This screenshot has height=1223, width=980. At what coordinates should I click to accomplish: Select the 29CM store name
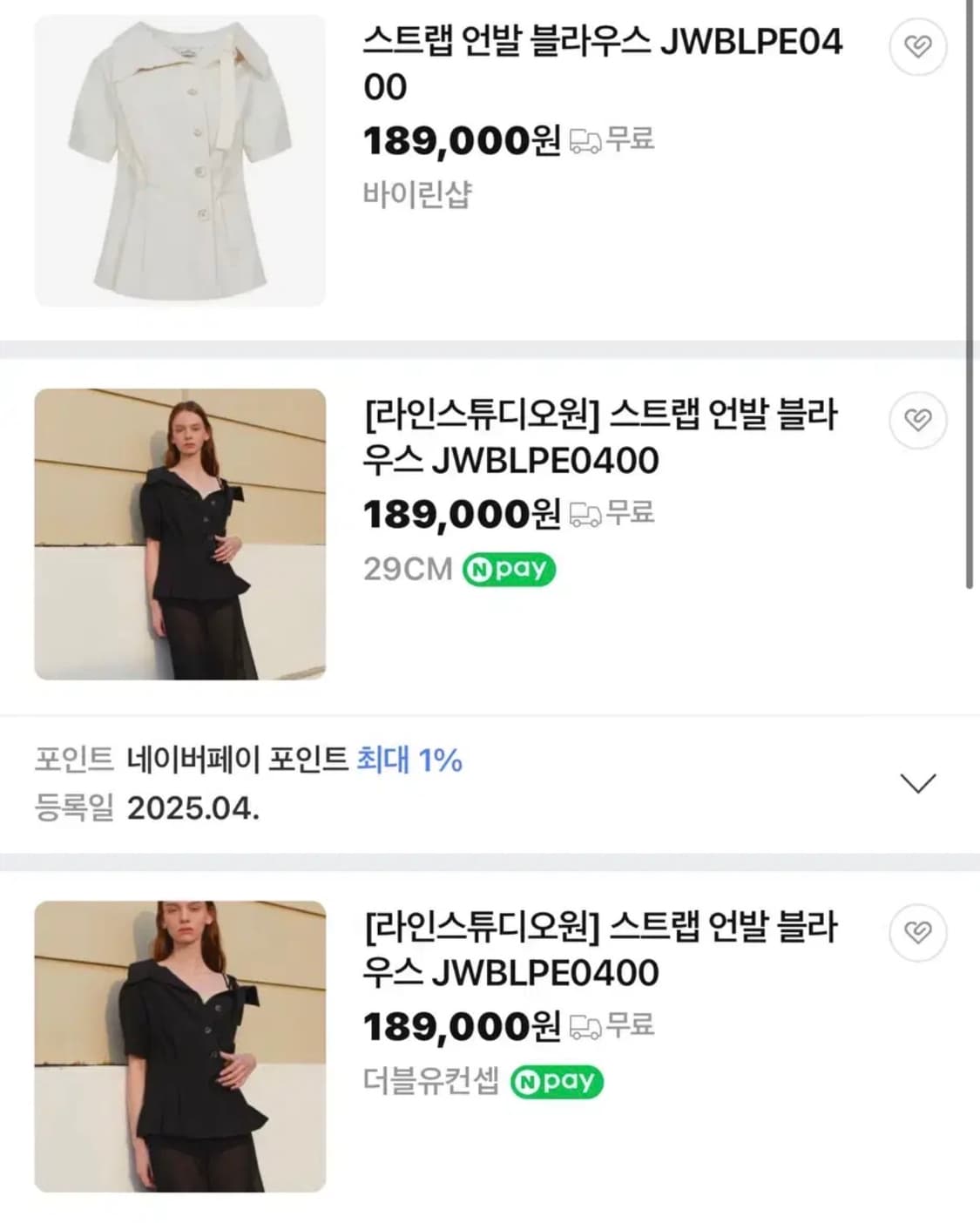click(408, 568)
